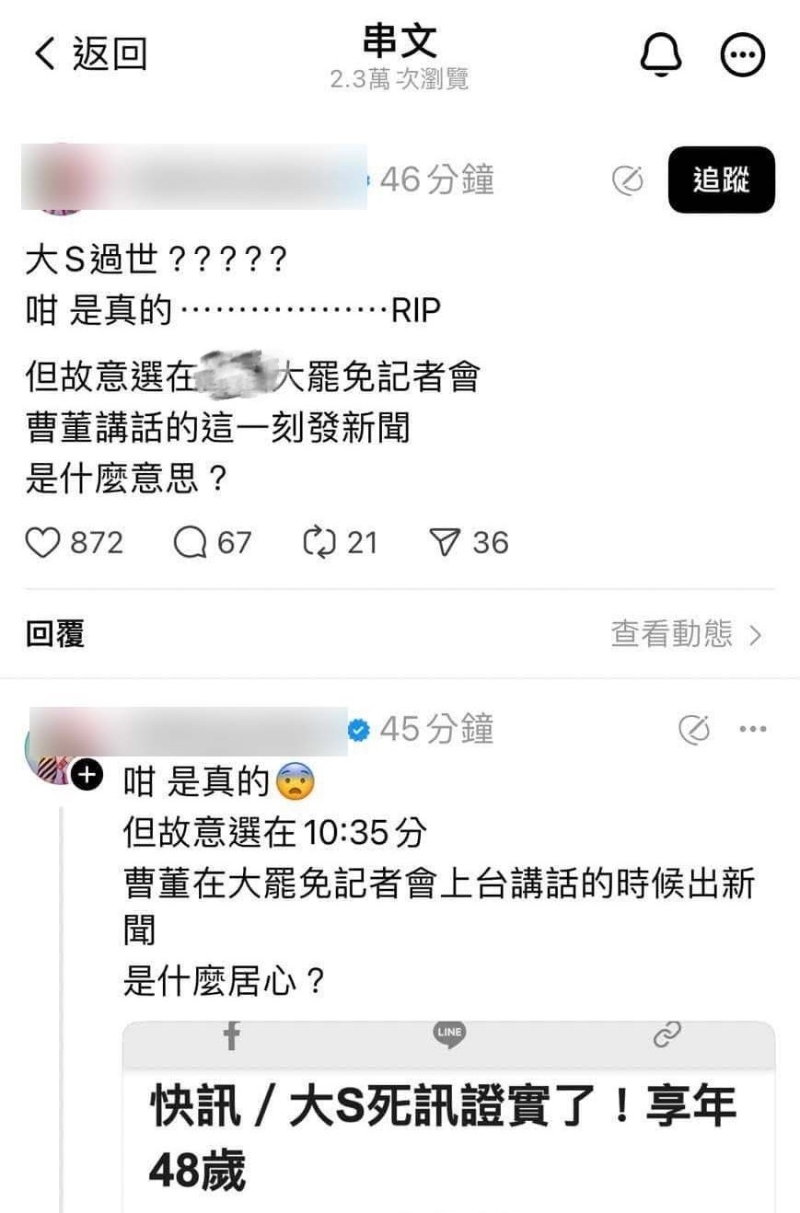Follow the author with 追蹤 button
The height and width of the screenshot is (1213, 800).
[x=721, y=180]
